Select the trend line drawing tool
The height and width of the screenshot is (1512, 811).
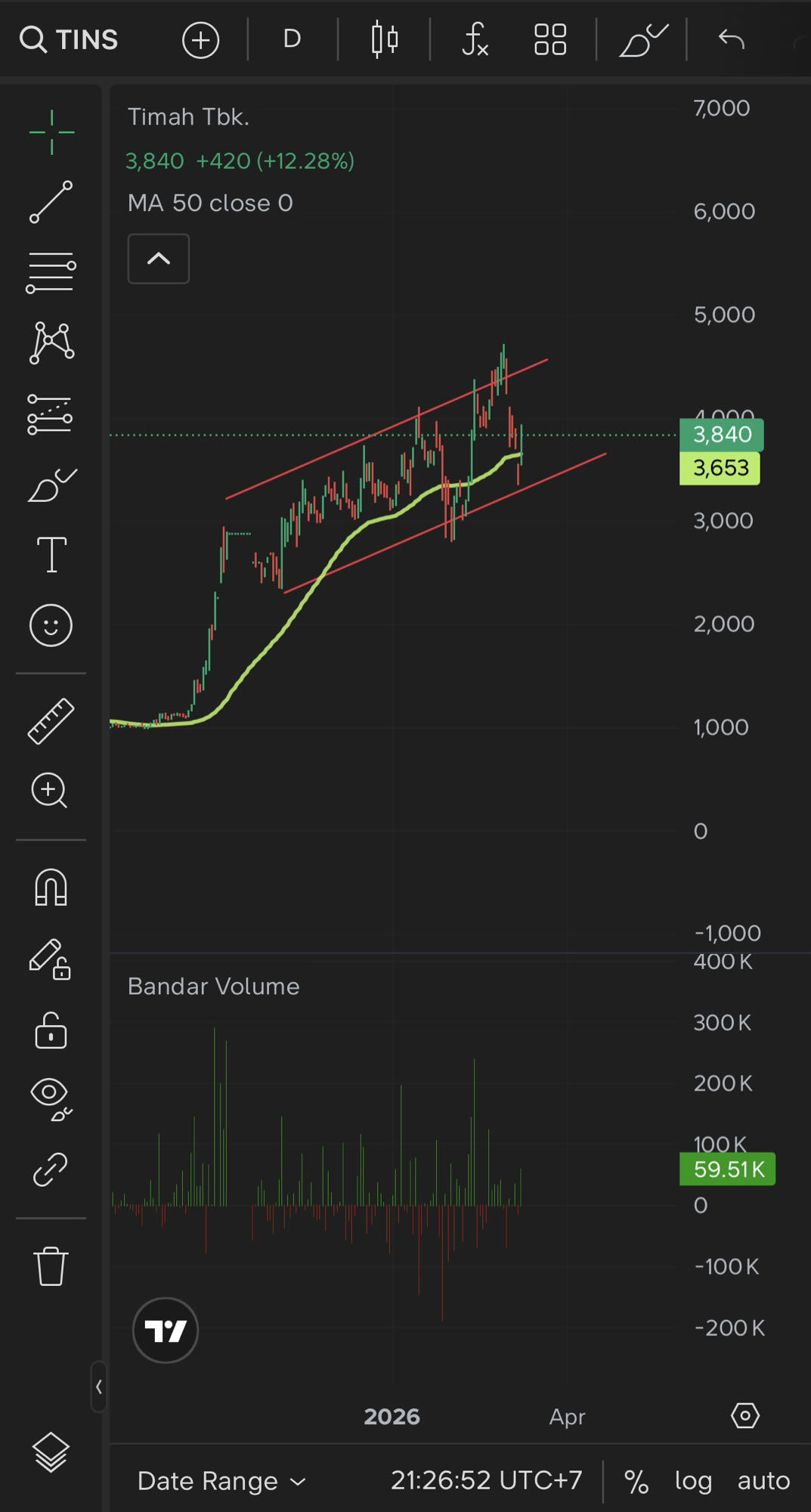[x=51, y=202]
